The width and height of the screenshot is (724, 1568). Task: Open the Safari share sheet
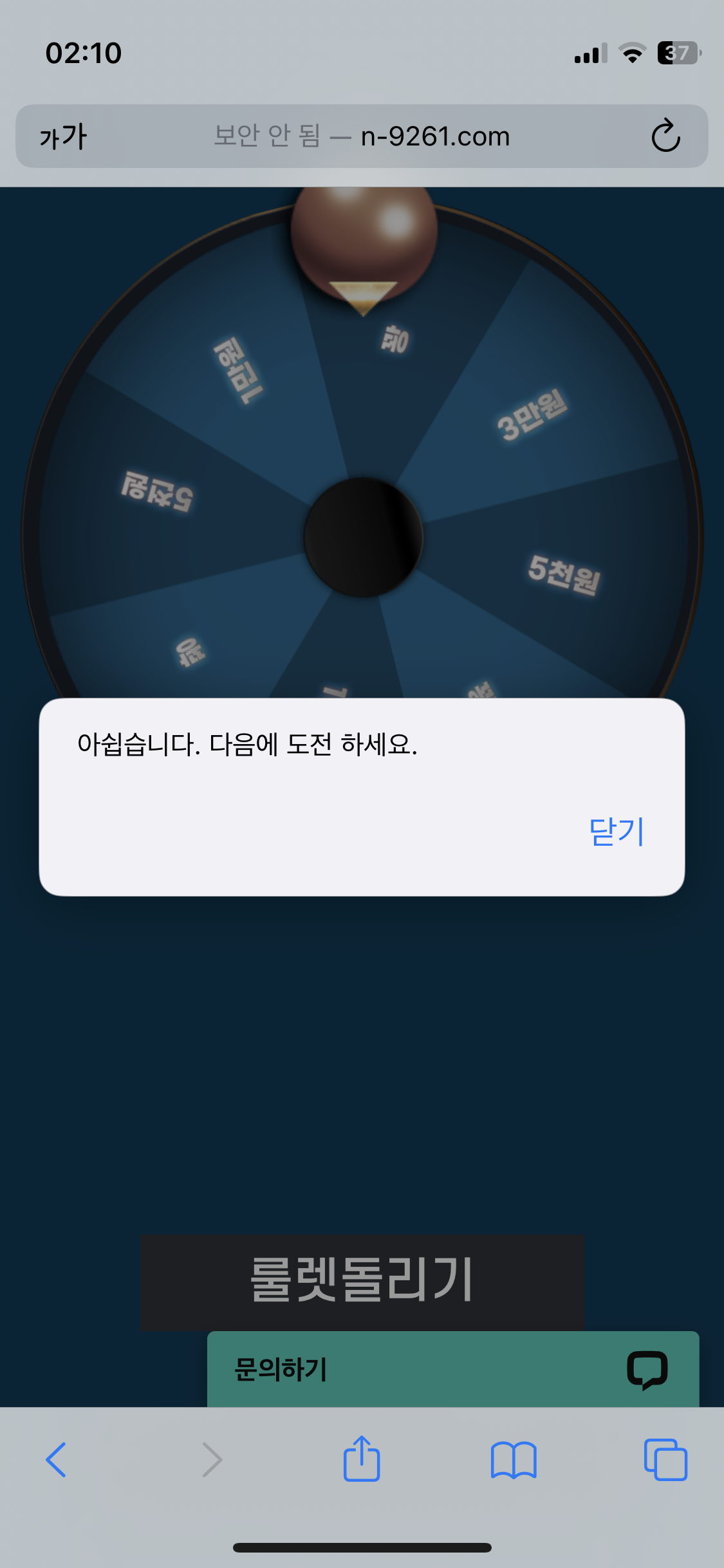tap(362, 1458)
